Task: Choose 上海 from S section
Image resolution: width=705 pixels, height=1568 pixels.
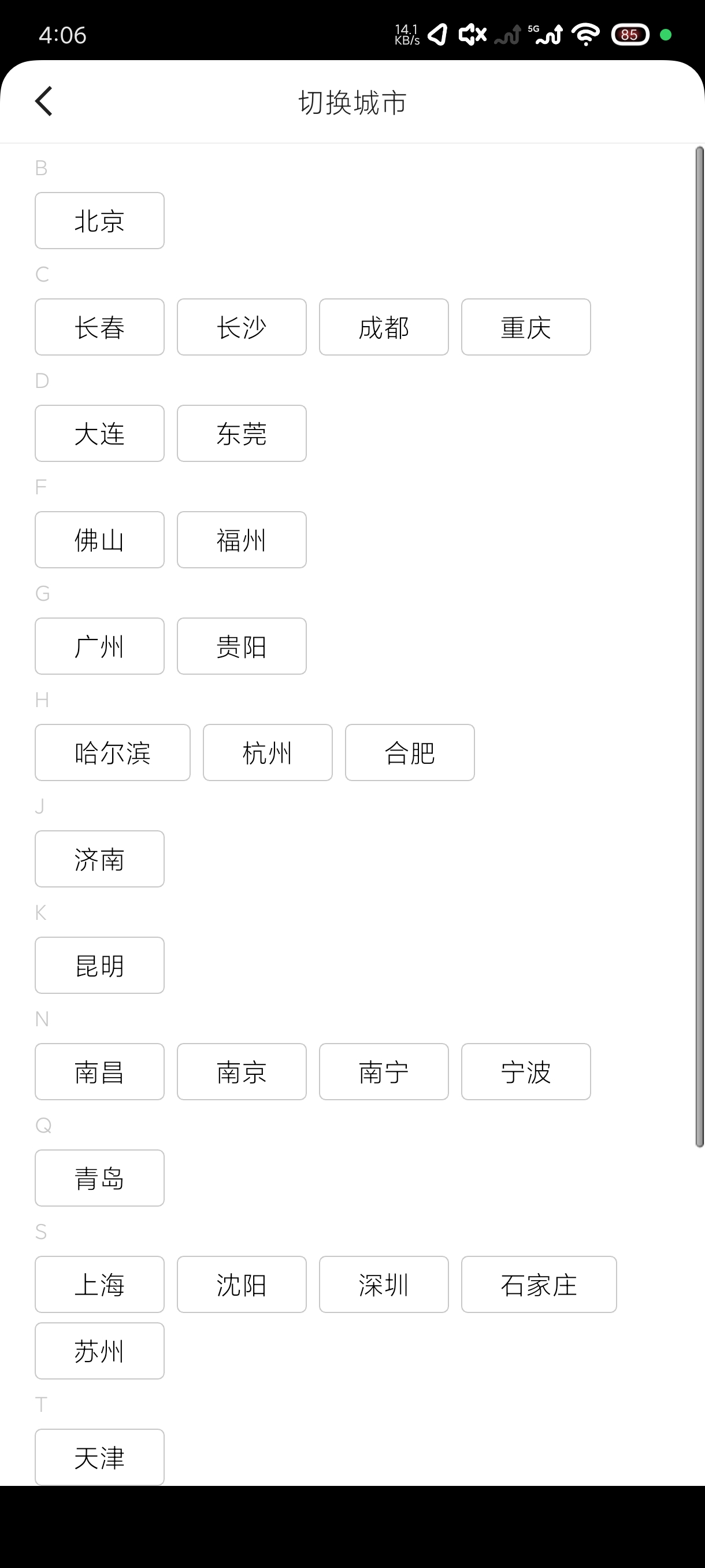Action: (x=99, y=1284)
